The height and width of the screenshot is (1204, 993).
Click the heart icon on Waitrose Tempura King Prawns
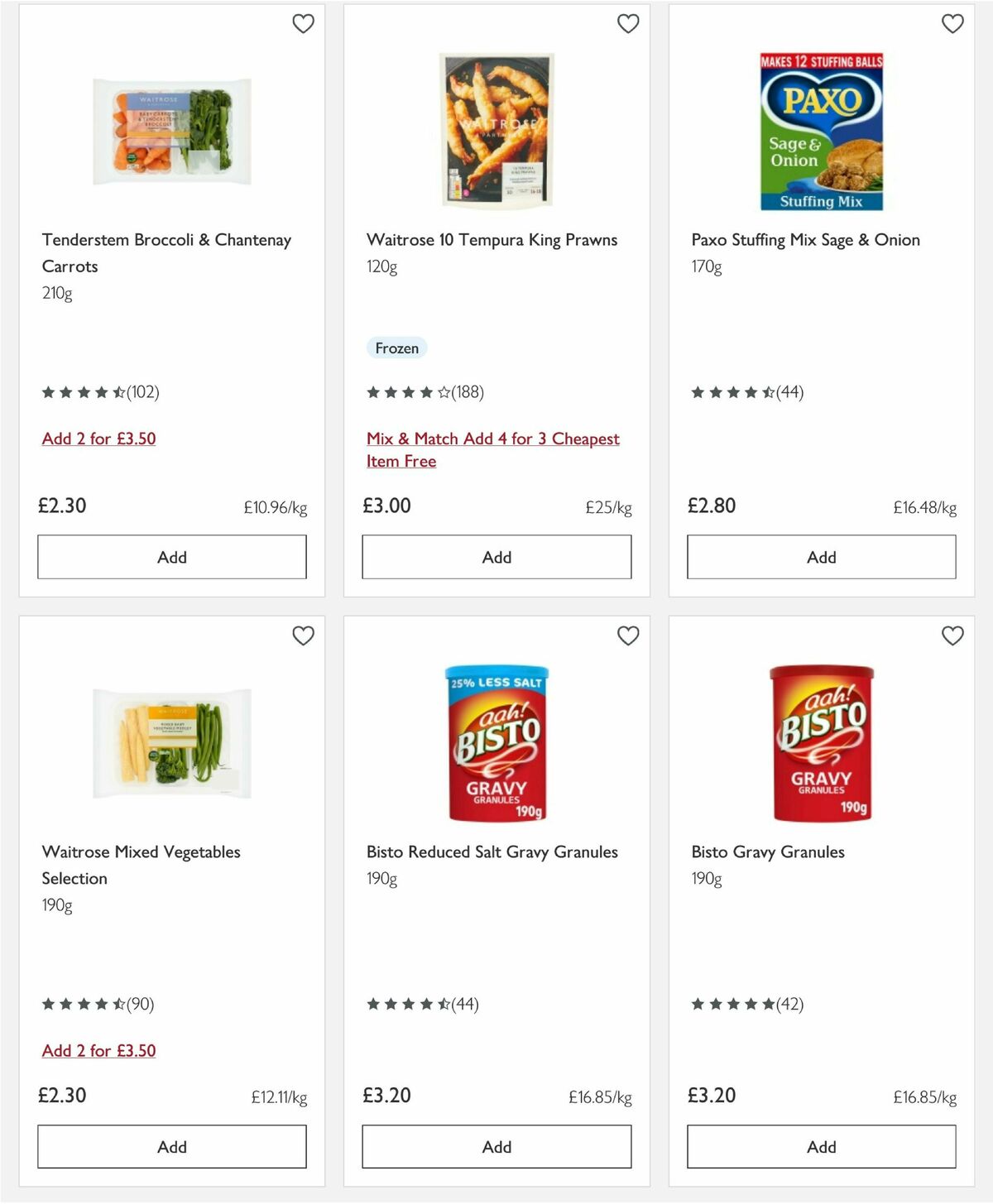click(x=628, y=24)
